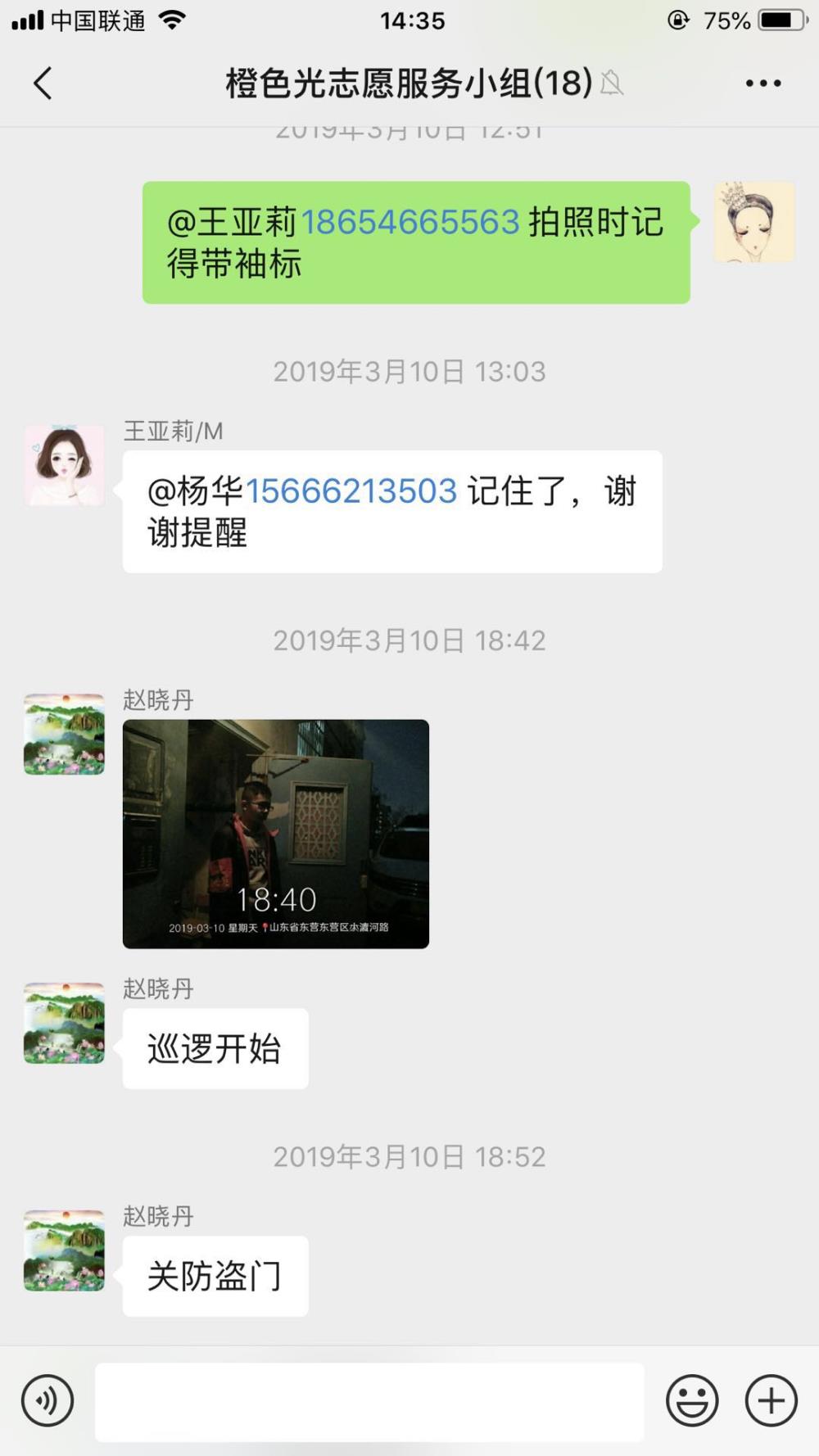Open the group chat details menu
Screen dimensions: 819x1456
tap(763, 83)
